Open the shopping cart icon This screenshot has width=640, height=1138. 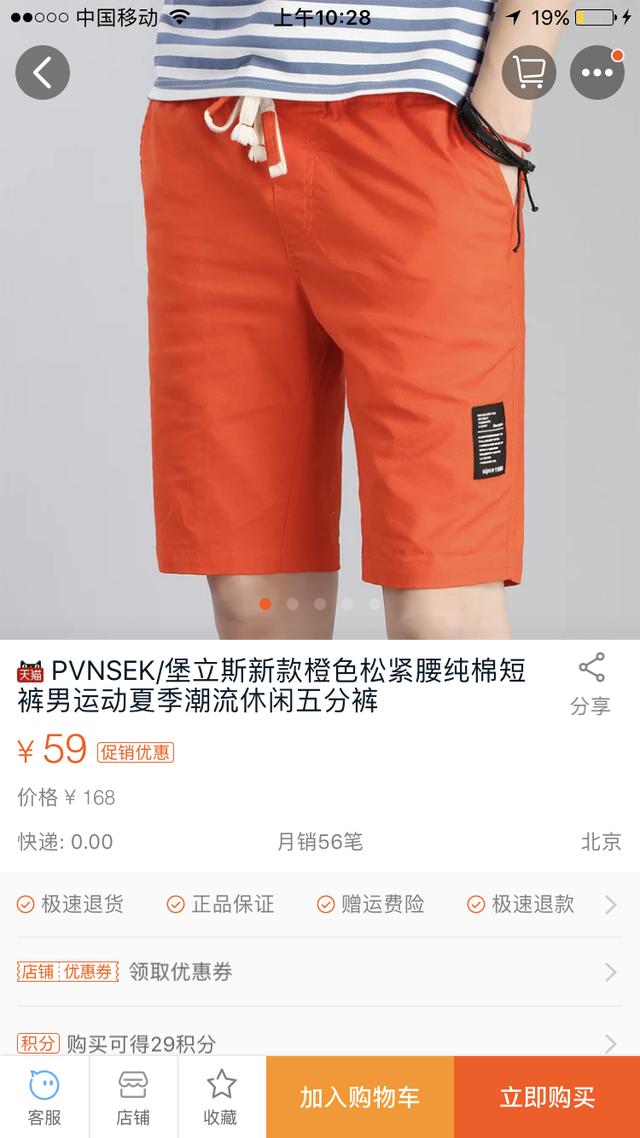pyautogui.click(x=528, y=72)
